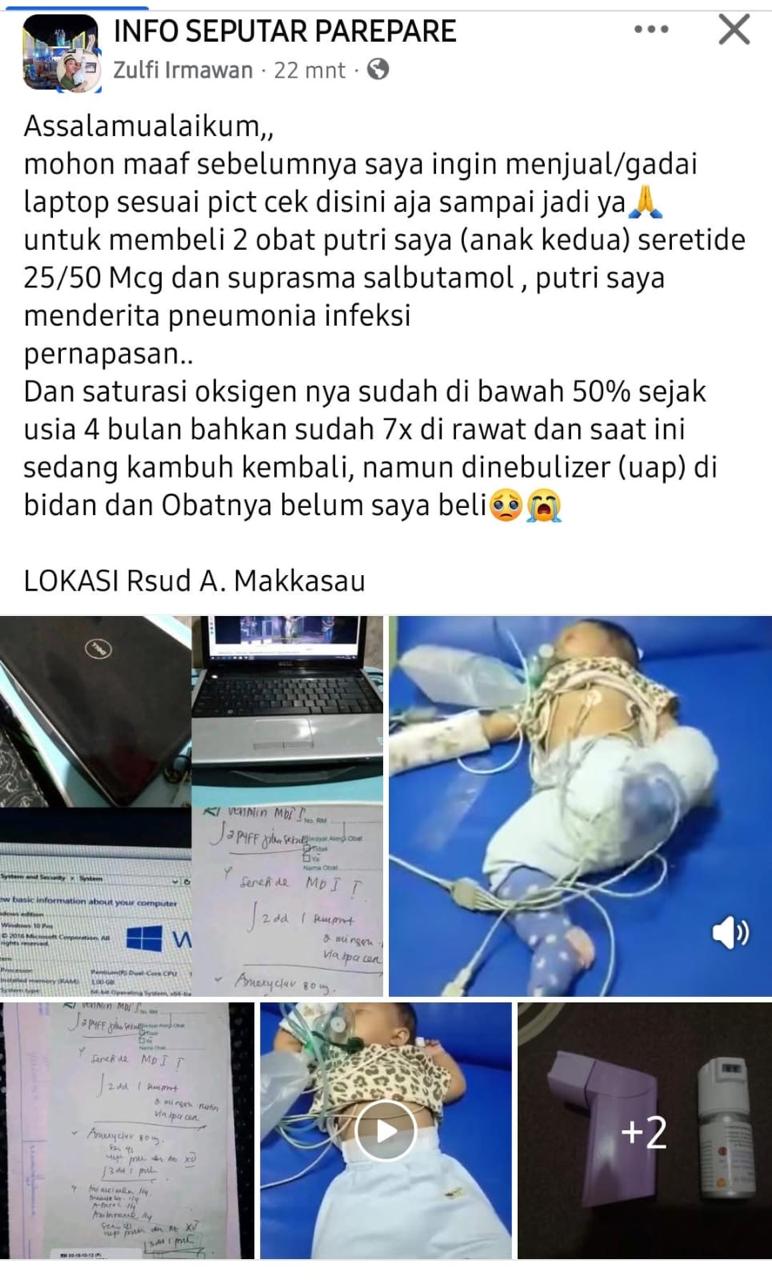The height and width of the screenshot is (1280, 772).
Task: Open the post's three-dot options menu
Action: point(651,30)
